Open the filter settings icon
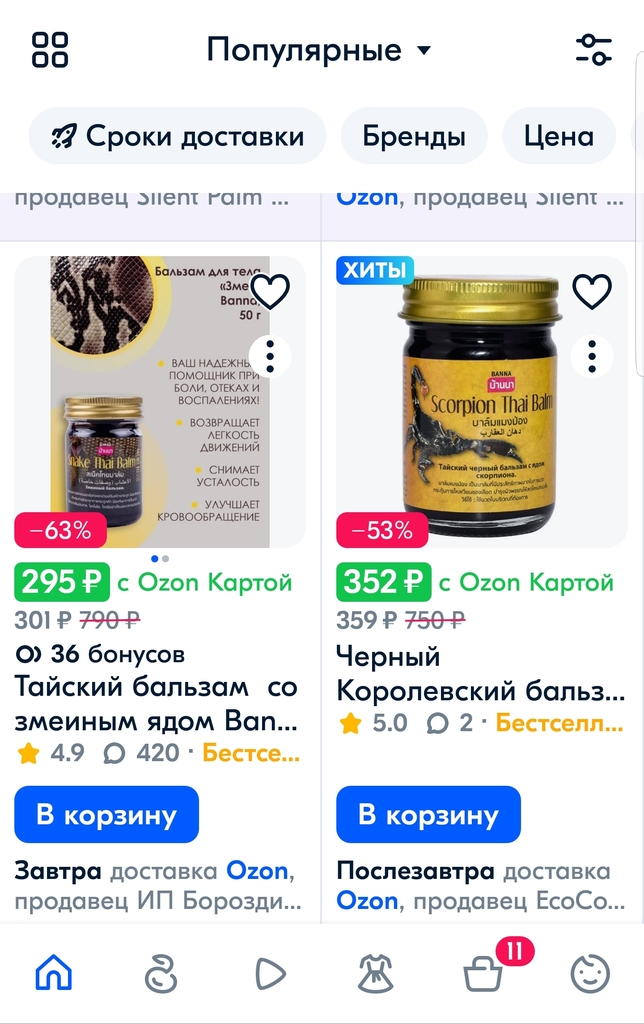Image resolution: width=644 pixels, height=1024 pixels. click(x=594, y=49)
